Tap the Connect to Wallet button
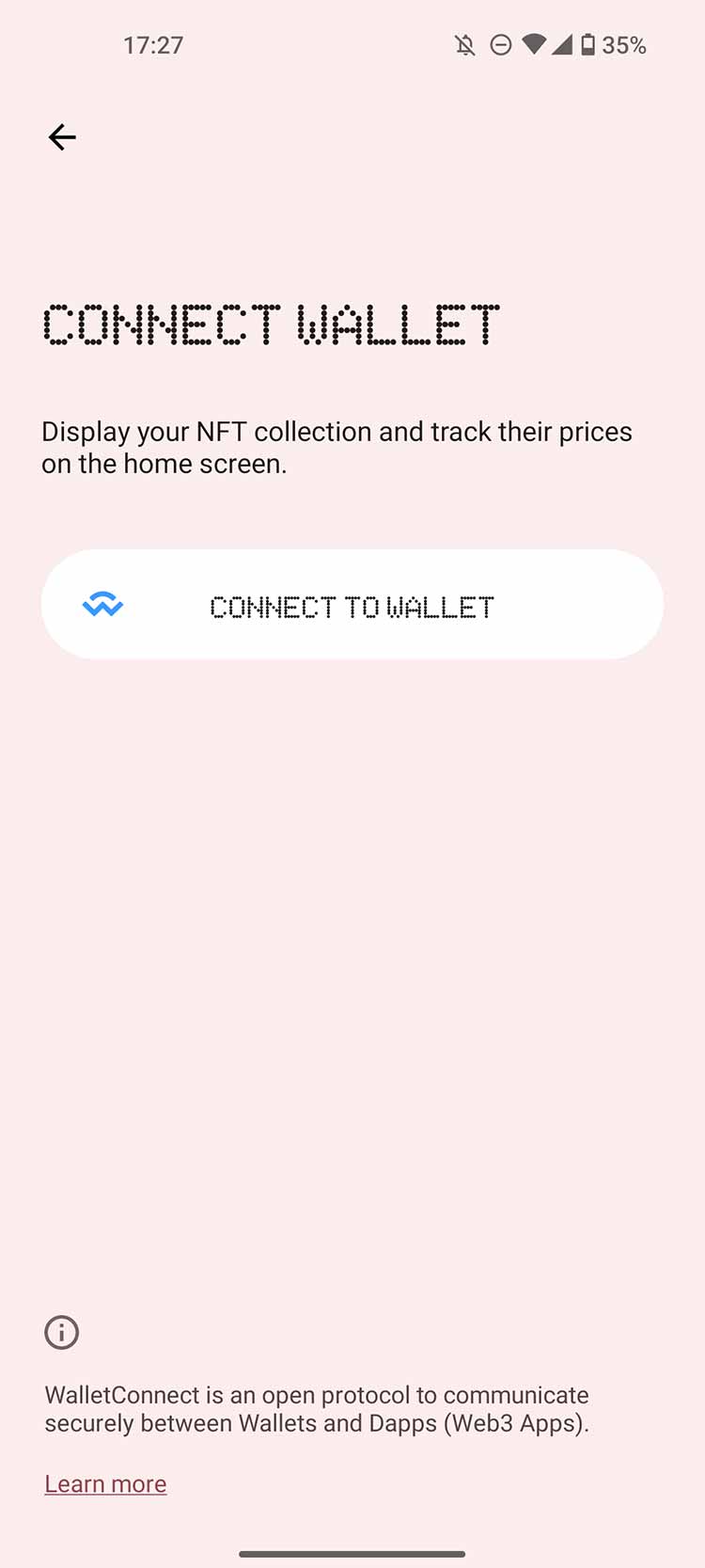 [352, 605]
